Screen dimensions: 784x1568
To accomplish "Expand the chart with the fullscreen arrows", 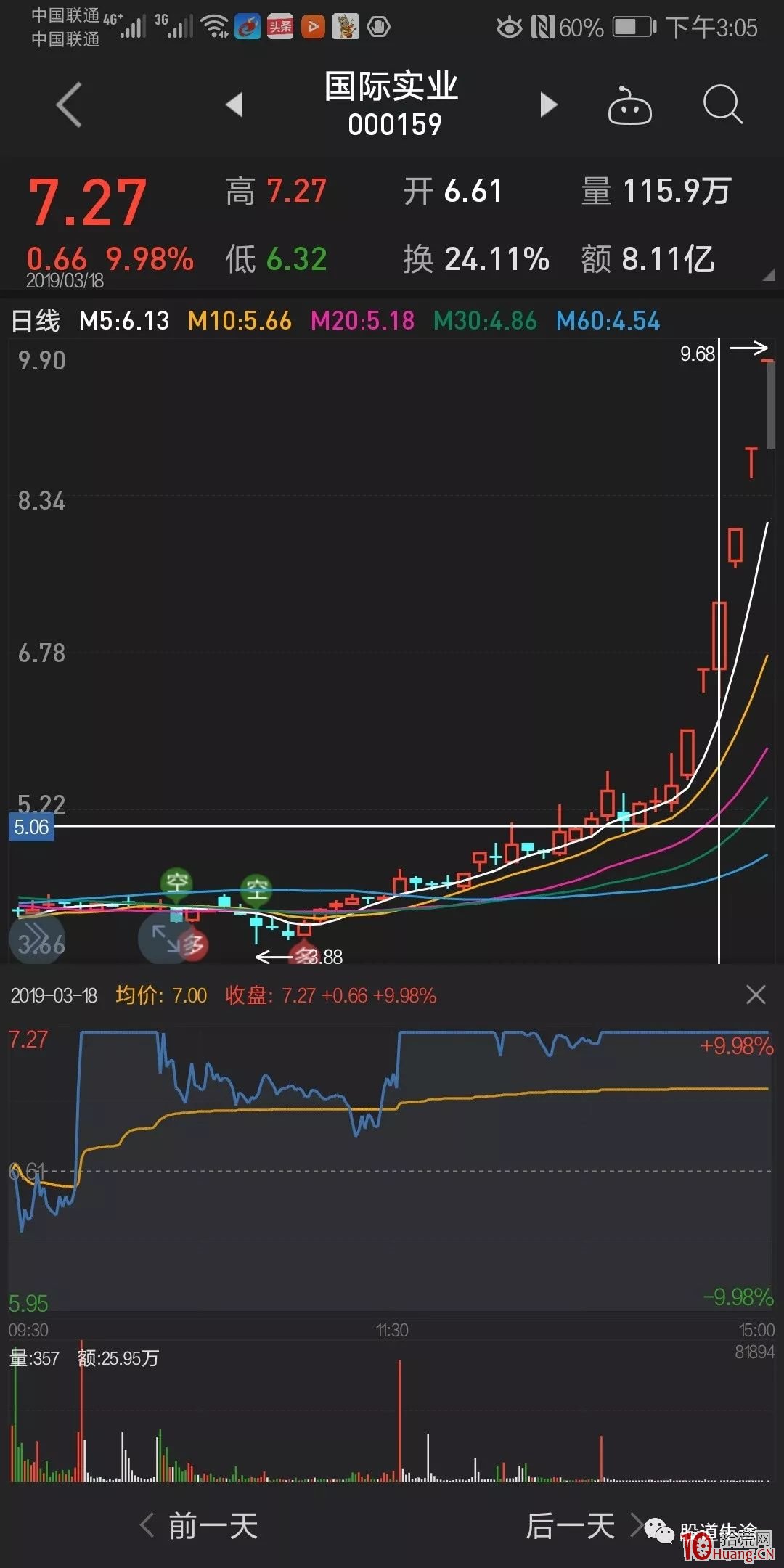I will 165,938.
